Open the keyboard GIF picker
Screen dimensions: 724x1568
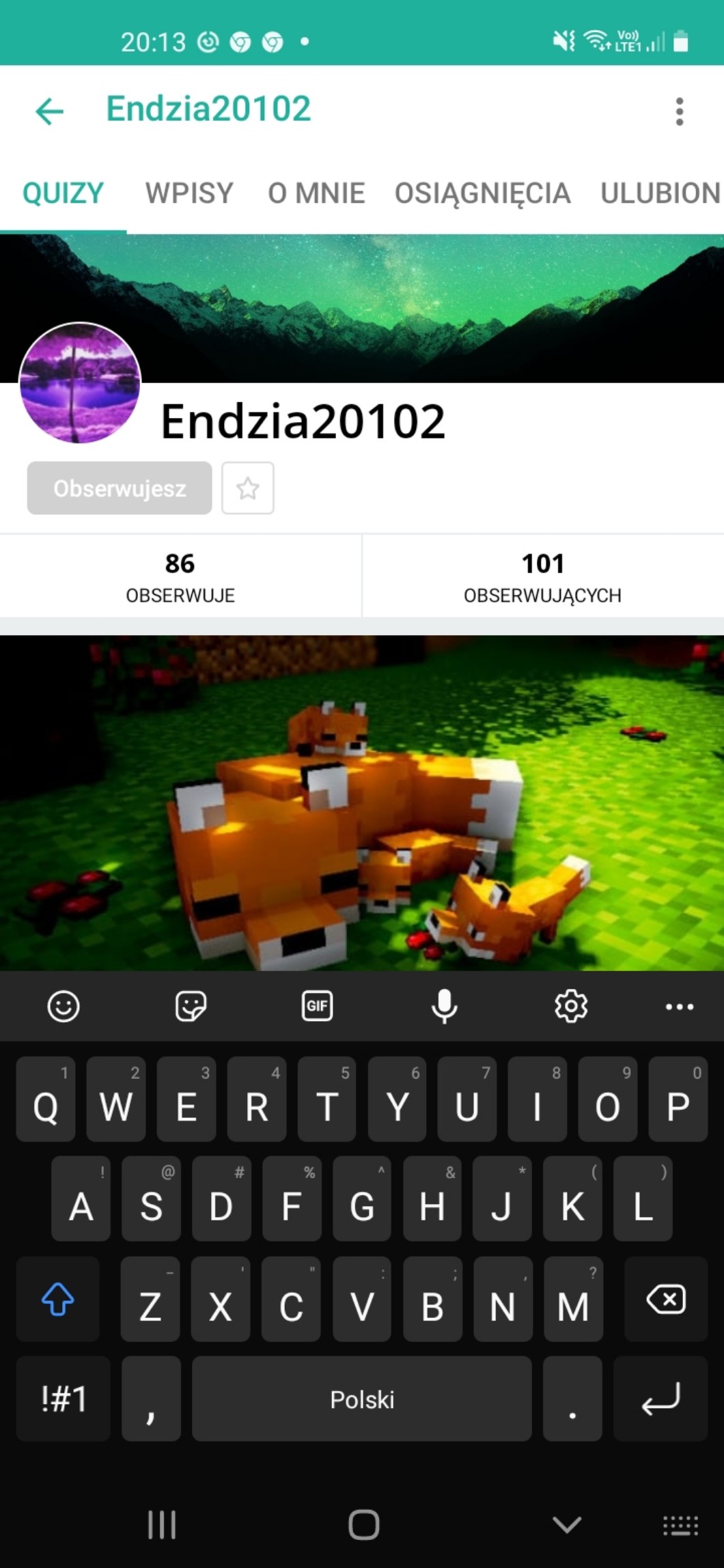(317, 1006)
